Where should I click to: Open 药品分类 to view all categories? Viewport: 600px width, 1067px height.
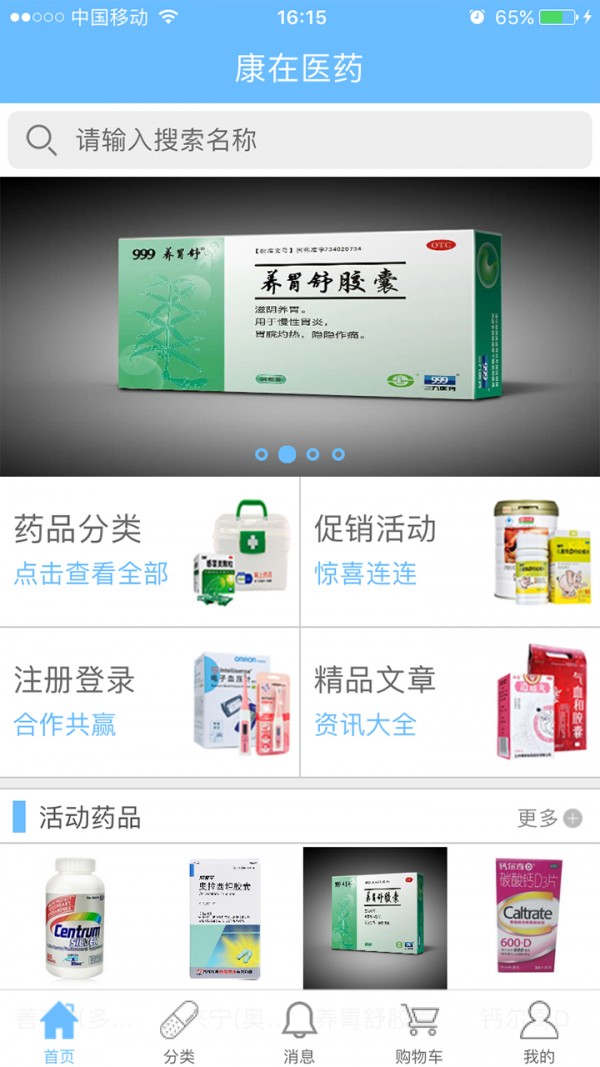click(150, 552)
